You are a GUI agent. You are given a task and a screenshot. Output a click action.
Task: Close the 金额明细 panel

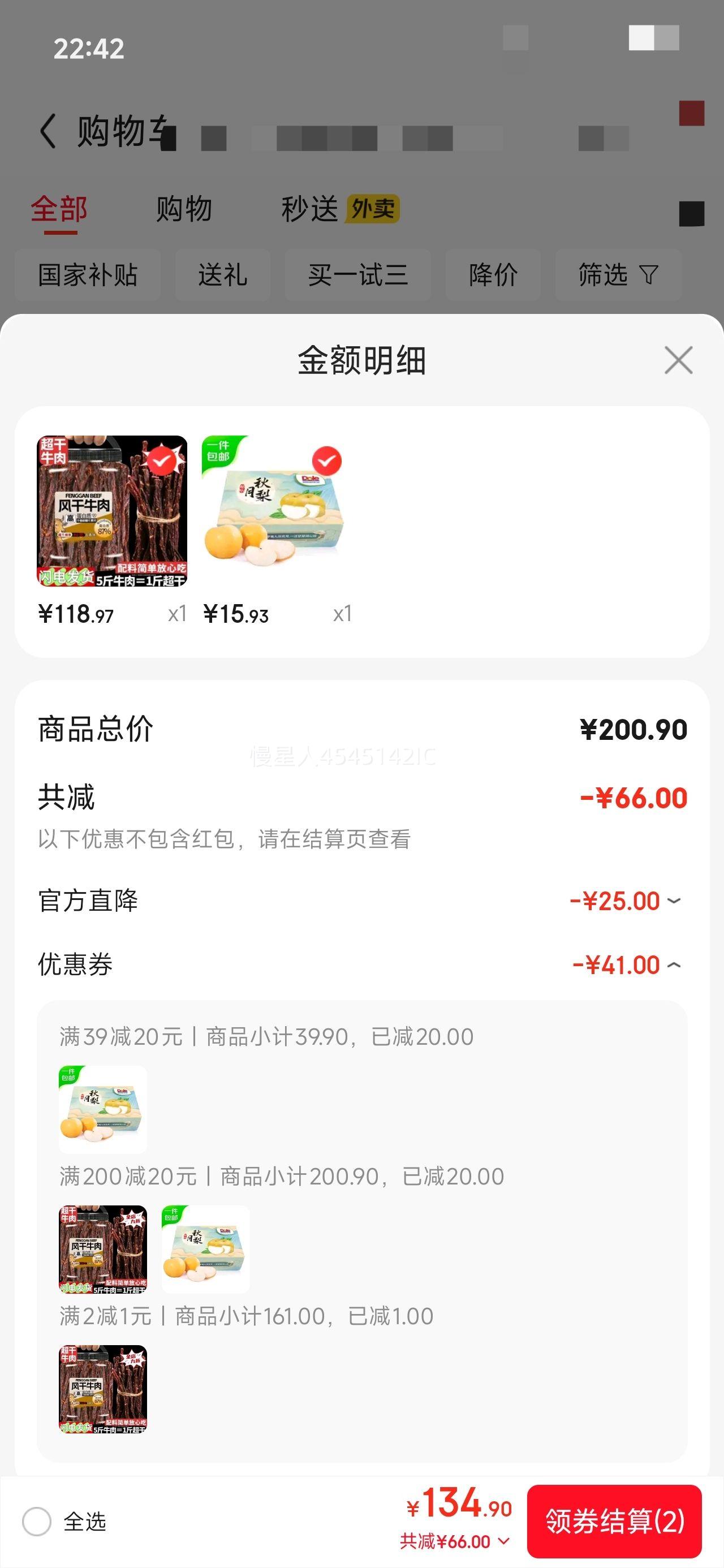[678, 360]
